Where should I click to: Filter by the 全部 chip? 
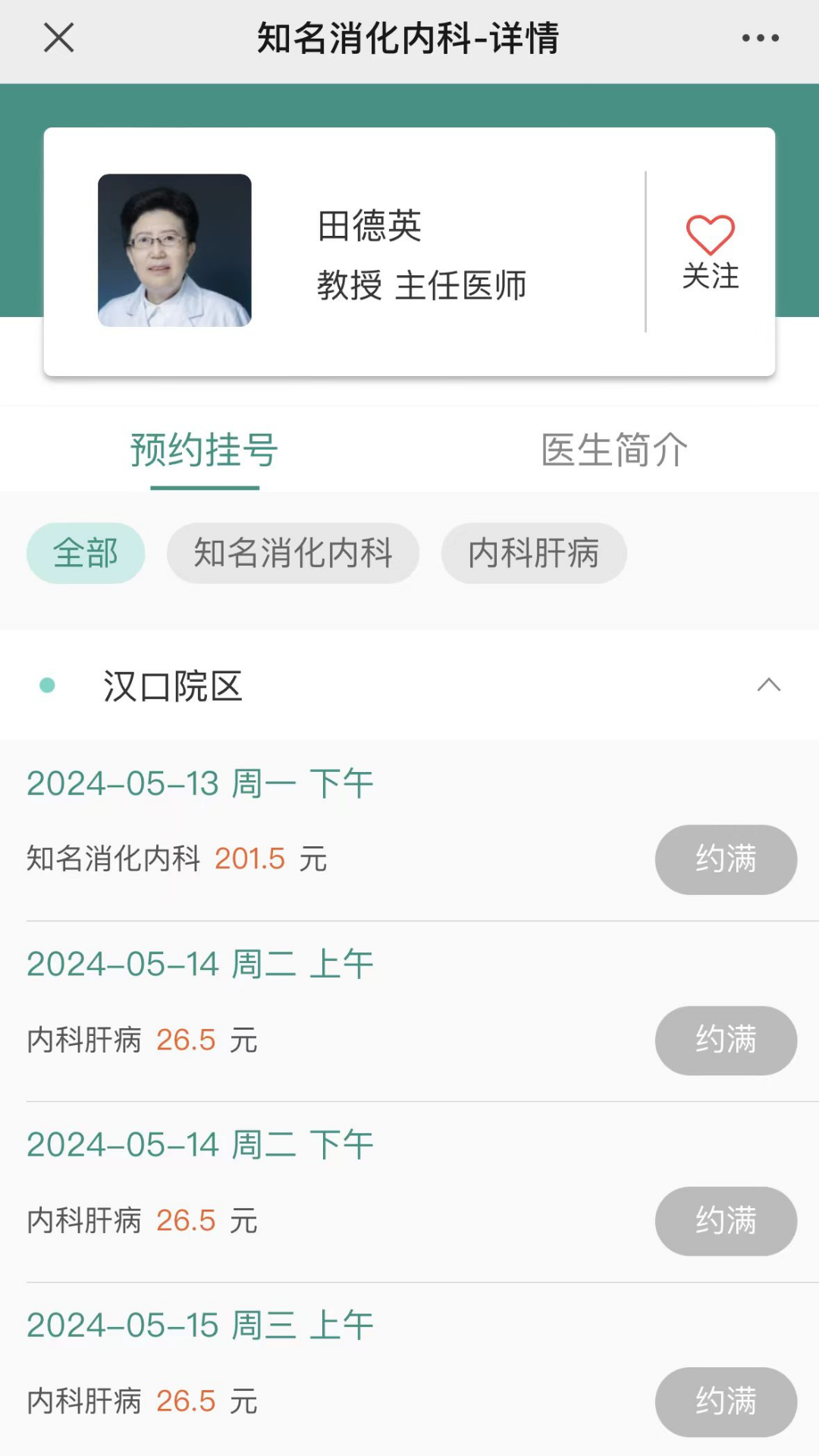click(x=86, y=553)
